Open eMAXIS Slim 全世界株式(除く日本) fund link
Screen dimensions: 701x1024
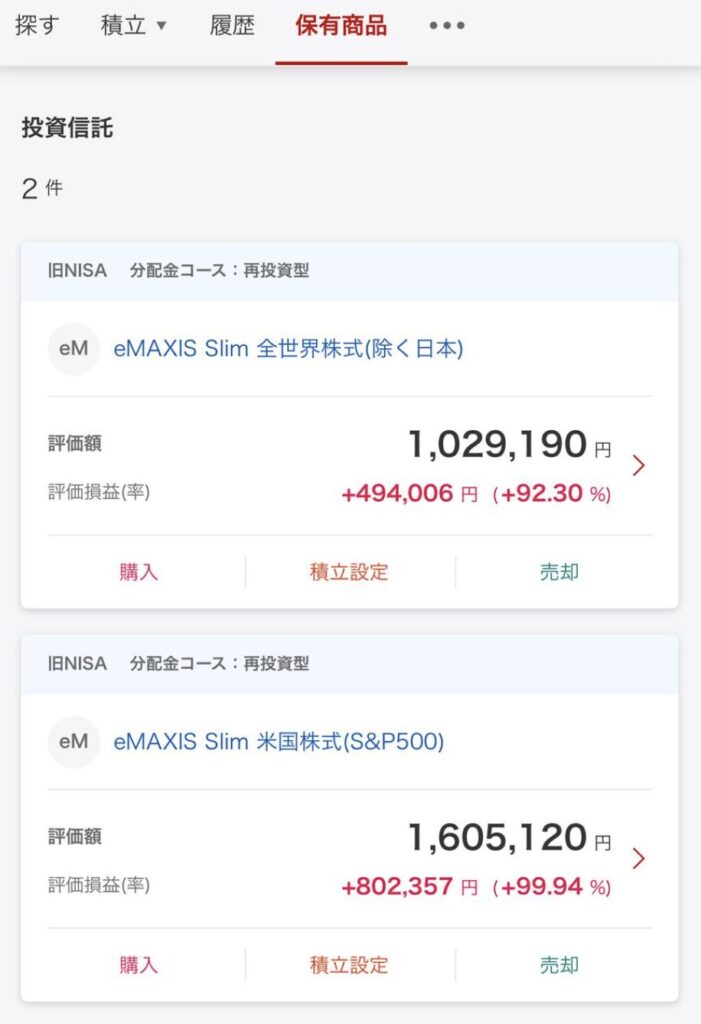pyautogui.click(x=288, y=349)
